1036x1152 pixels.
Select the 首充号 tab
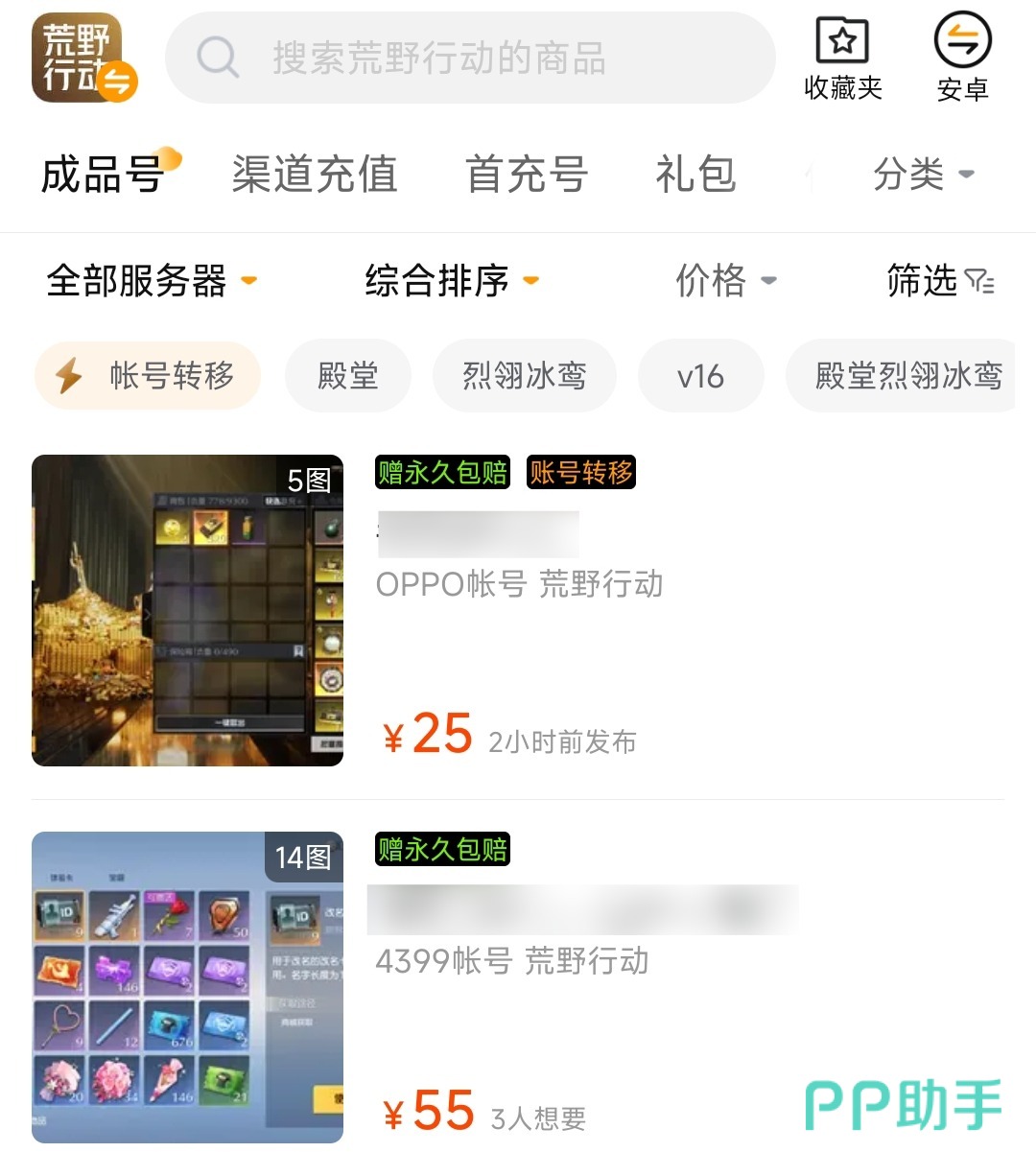coord(526,175)
